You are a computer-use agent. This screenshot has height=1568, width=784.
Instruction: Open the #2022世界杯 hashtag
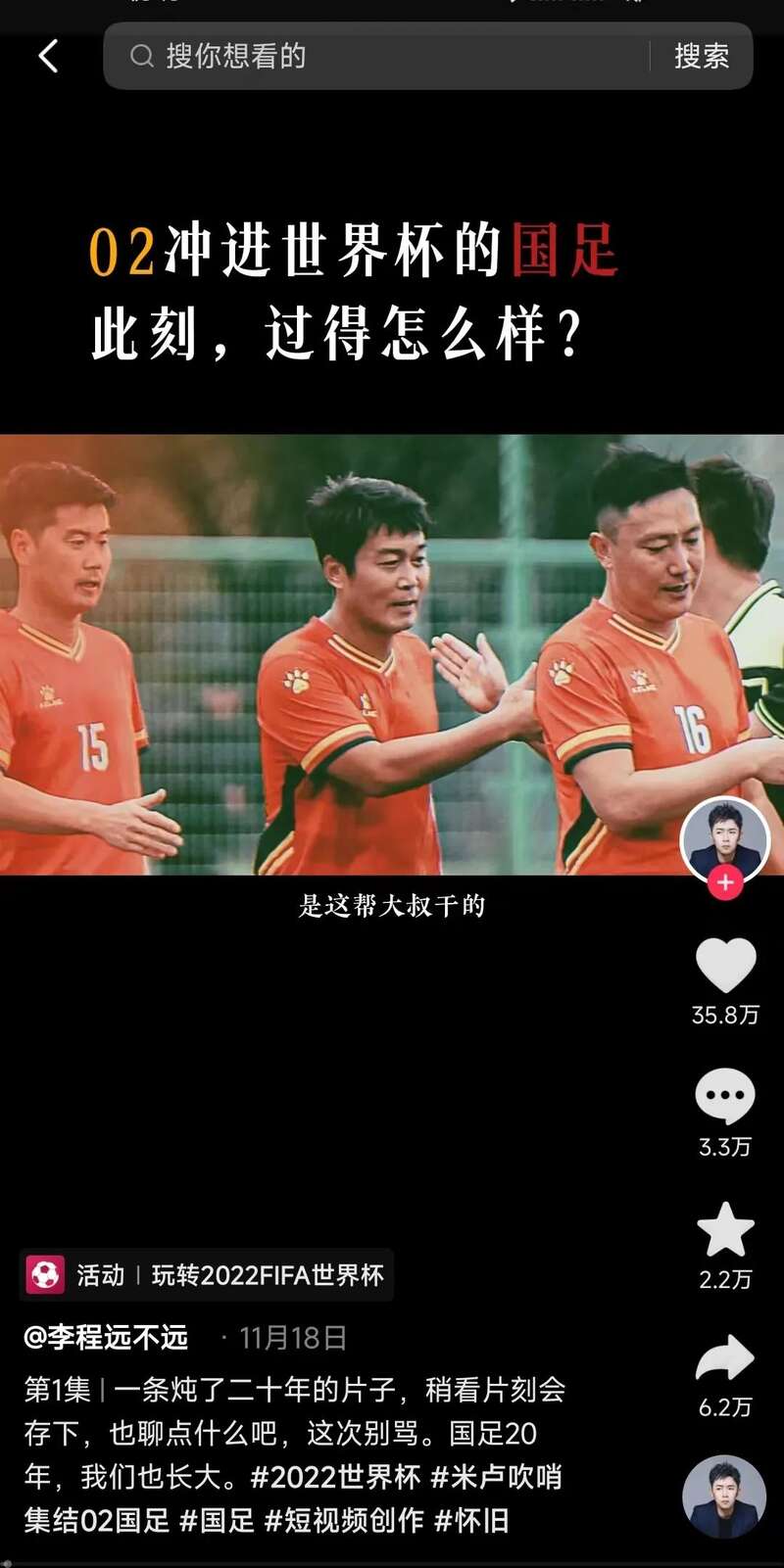pyautogui.click(x=335, y=1476)
